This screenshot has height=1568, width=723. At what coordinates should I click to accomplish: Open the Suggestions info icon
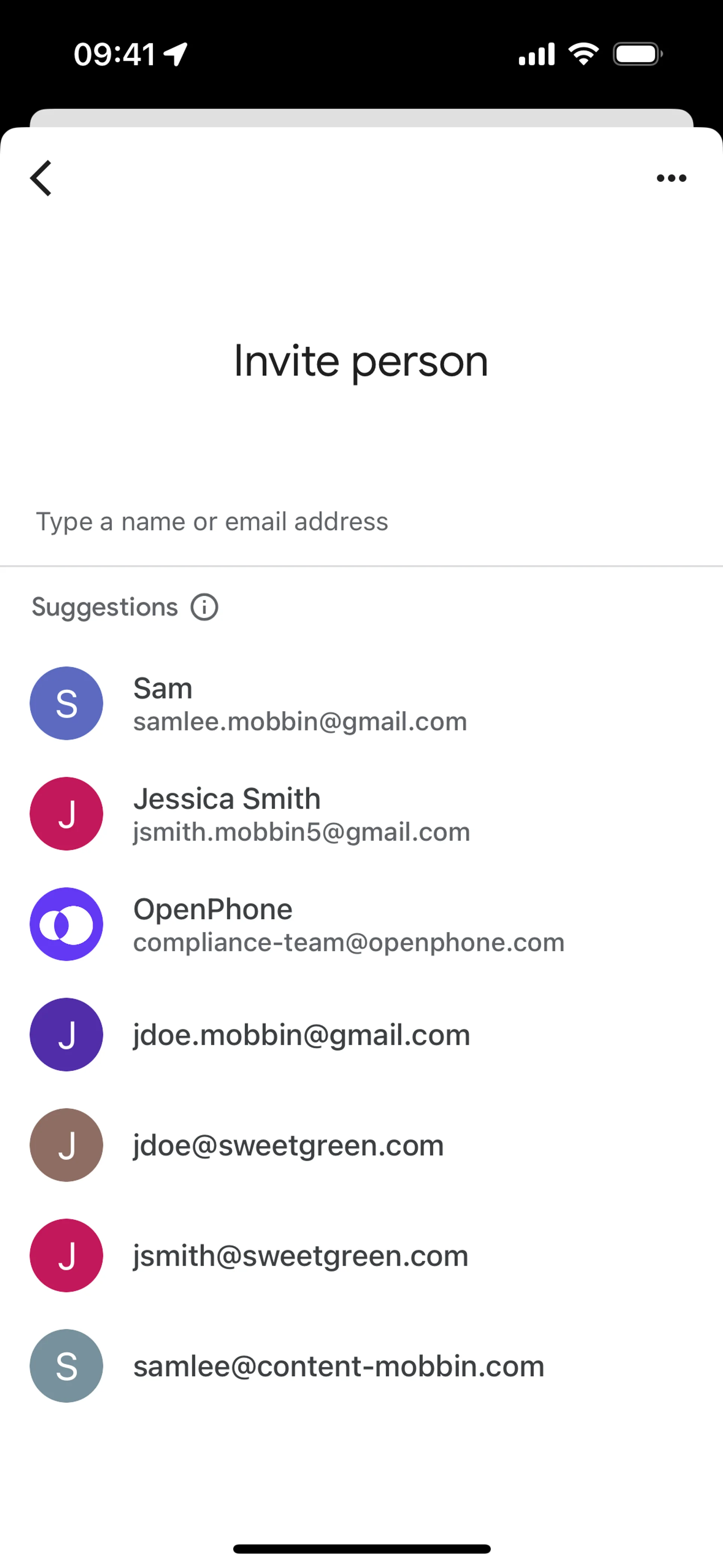click(204, 607)
